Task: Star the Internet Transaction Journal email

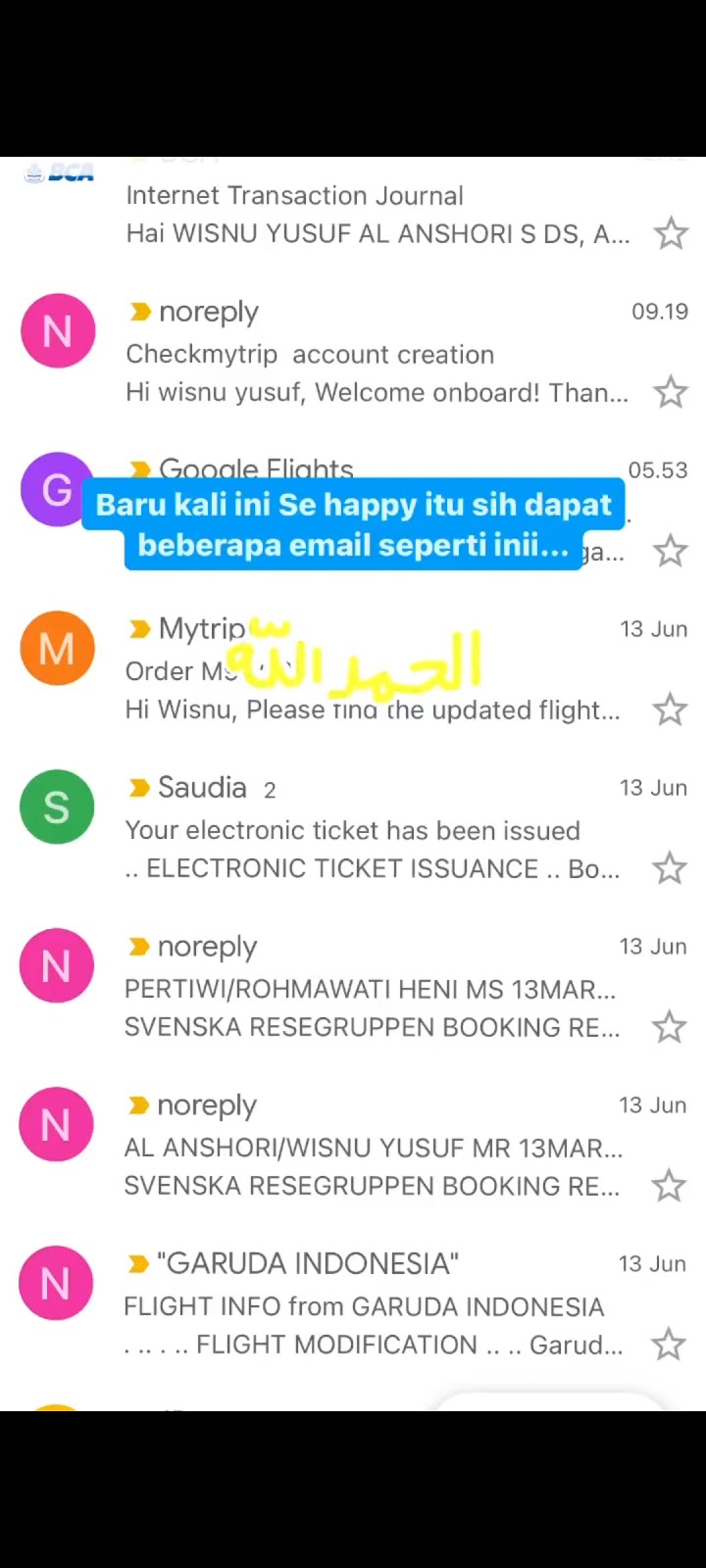Action: [x=671, y=234]
